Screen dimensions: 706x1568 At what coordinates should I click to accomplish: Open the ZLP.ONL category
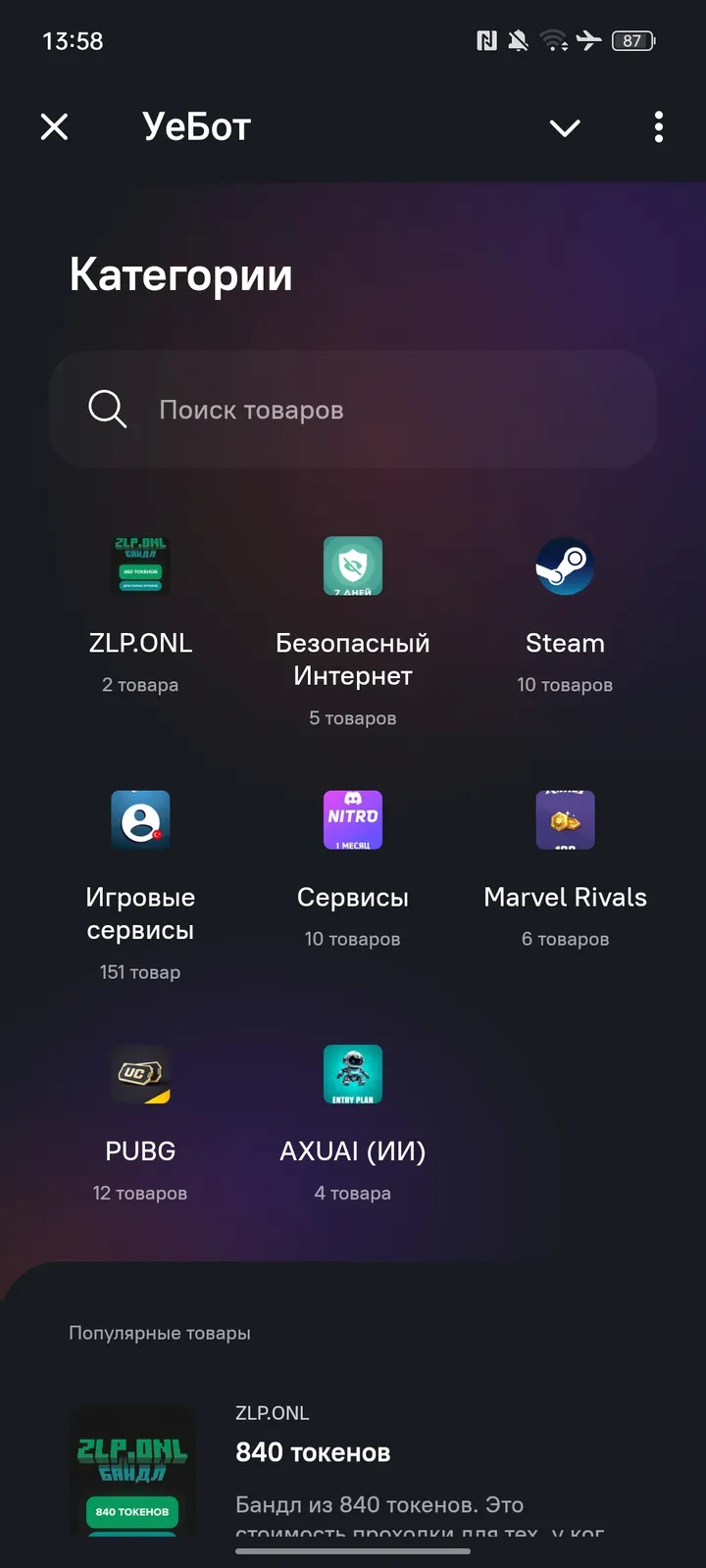pos(140,608)
